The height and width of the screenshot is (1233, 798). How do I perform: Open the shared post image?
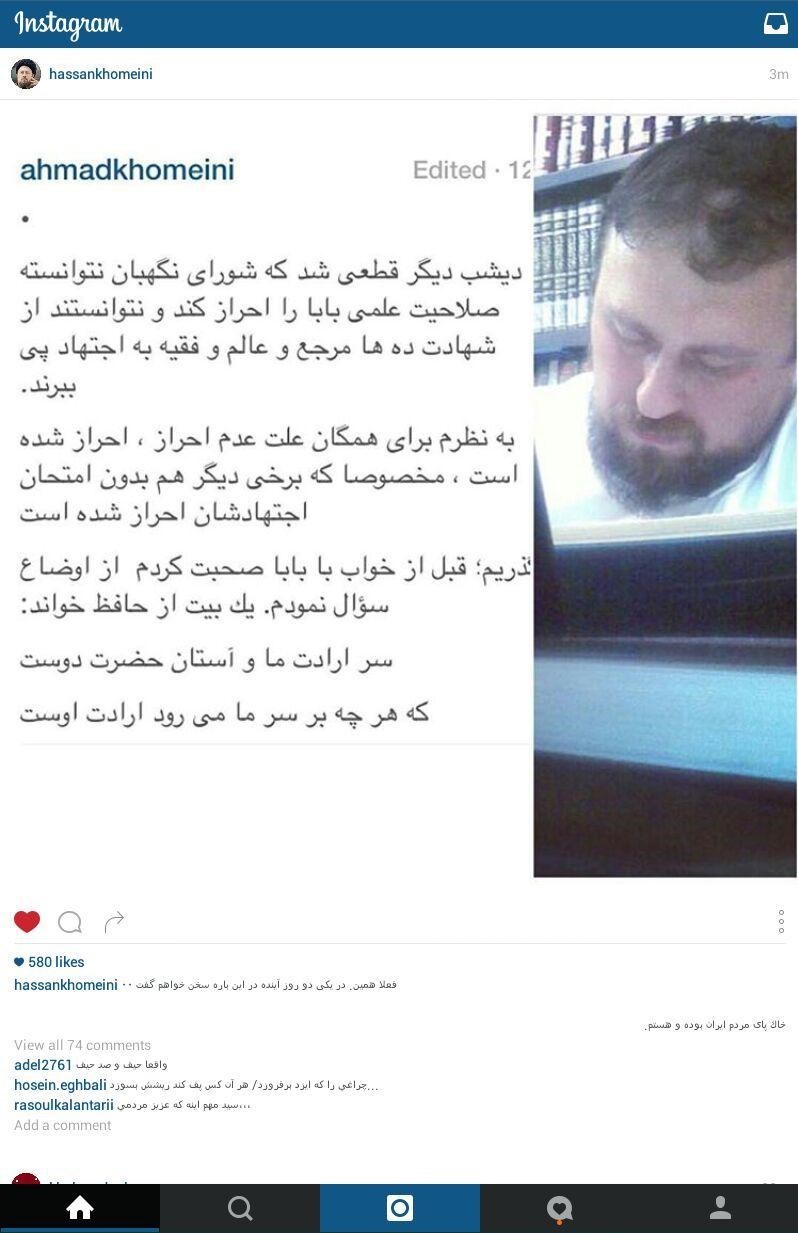399,496
